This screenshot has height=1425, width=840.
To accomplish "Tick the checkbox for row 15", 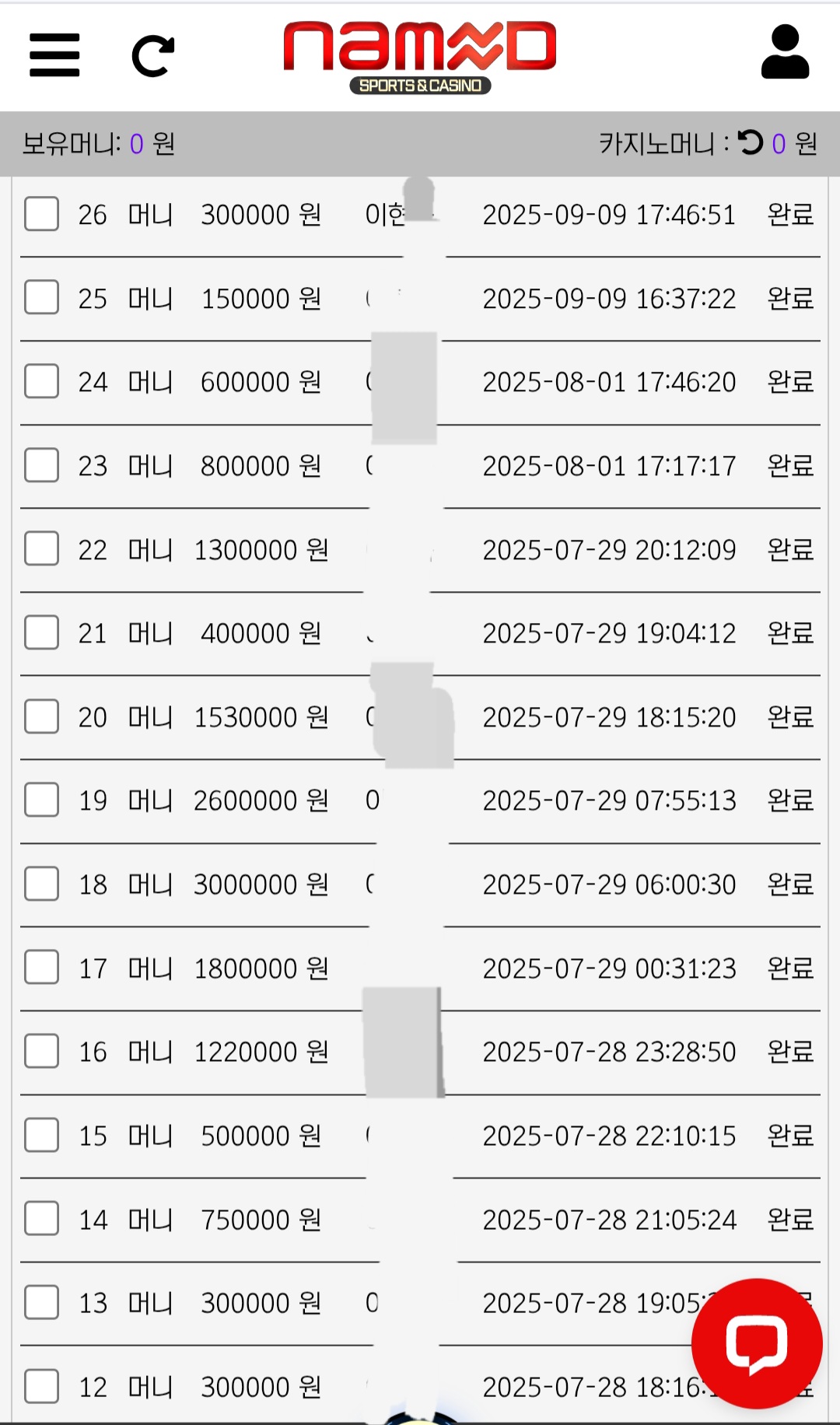I will tap(42, 1135).
